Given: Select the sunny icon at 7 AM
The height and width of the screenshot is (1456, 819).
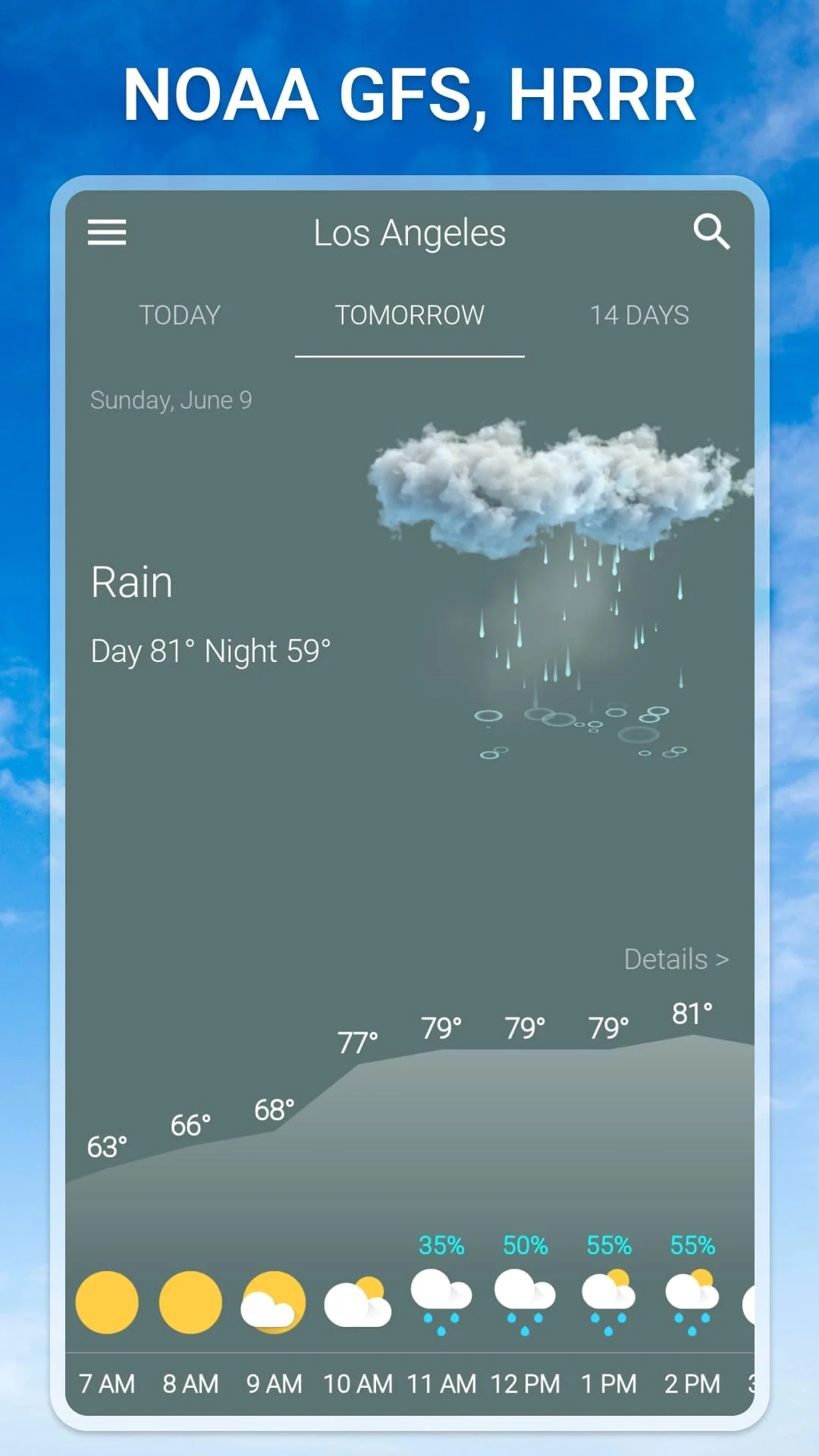Looking at the screenshot, I should point(107,1300).
